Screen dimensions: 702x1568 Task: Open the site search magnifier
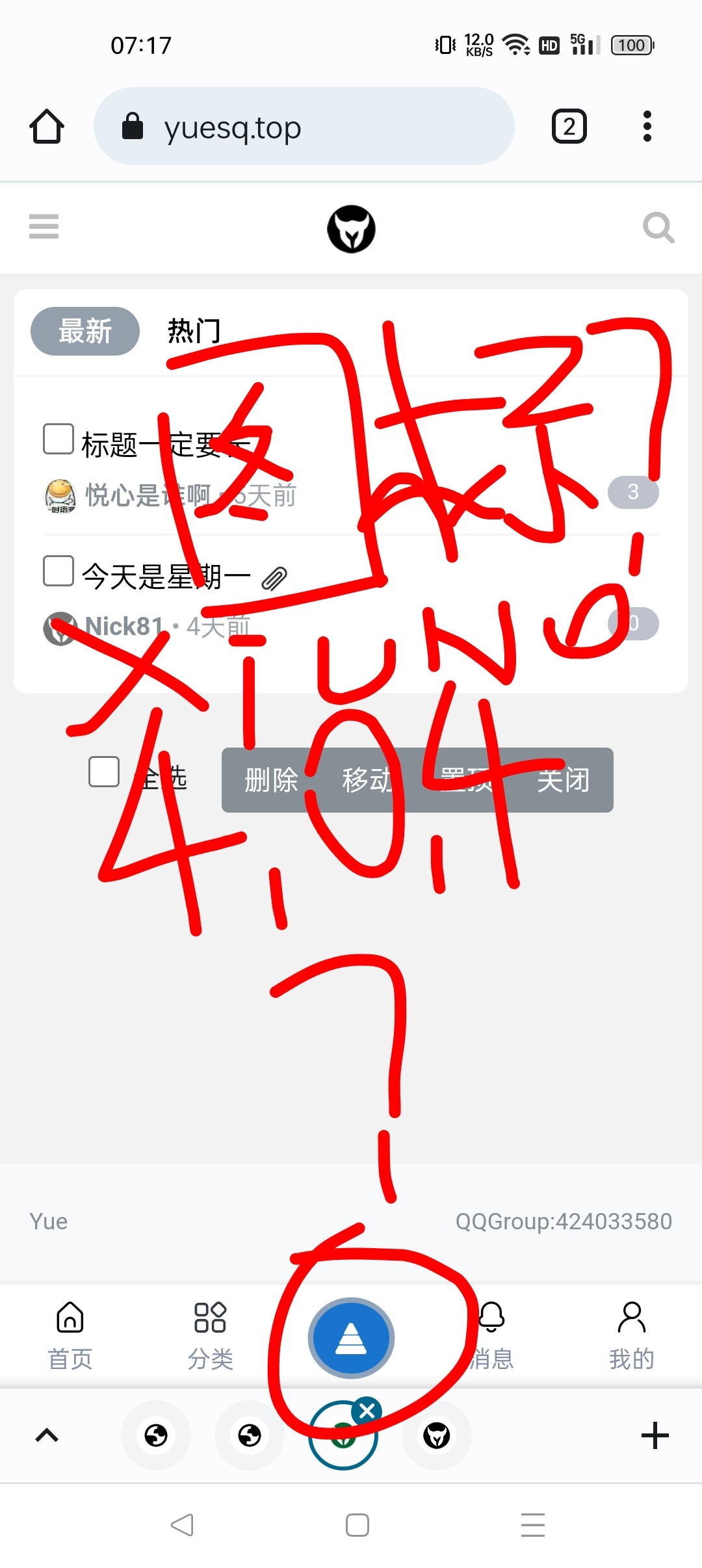tap(658, 228)
